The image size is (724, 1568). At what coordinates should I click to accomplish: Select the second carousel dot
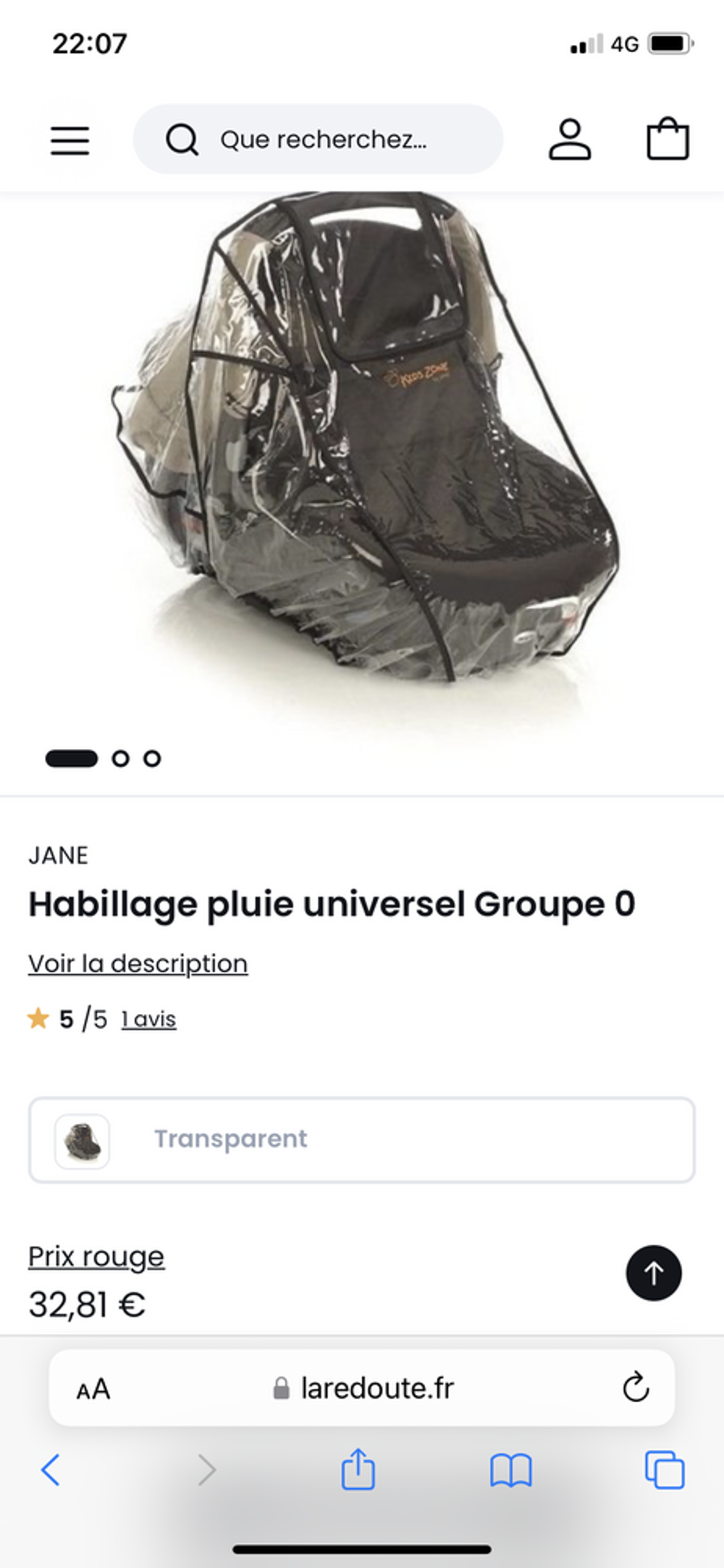(x=120, y=759)
